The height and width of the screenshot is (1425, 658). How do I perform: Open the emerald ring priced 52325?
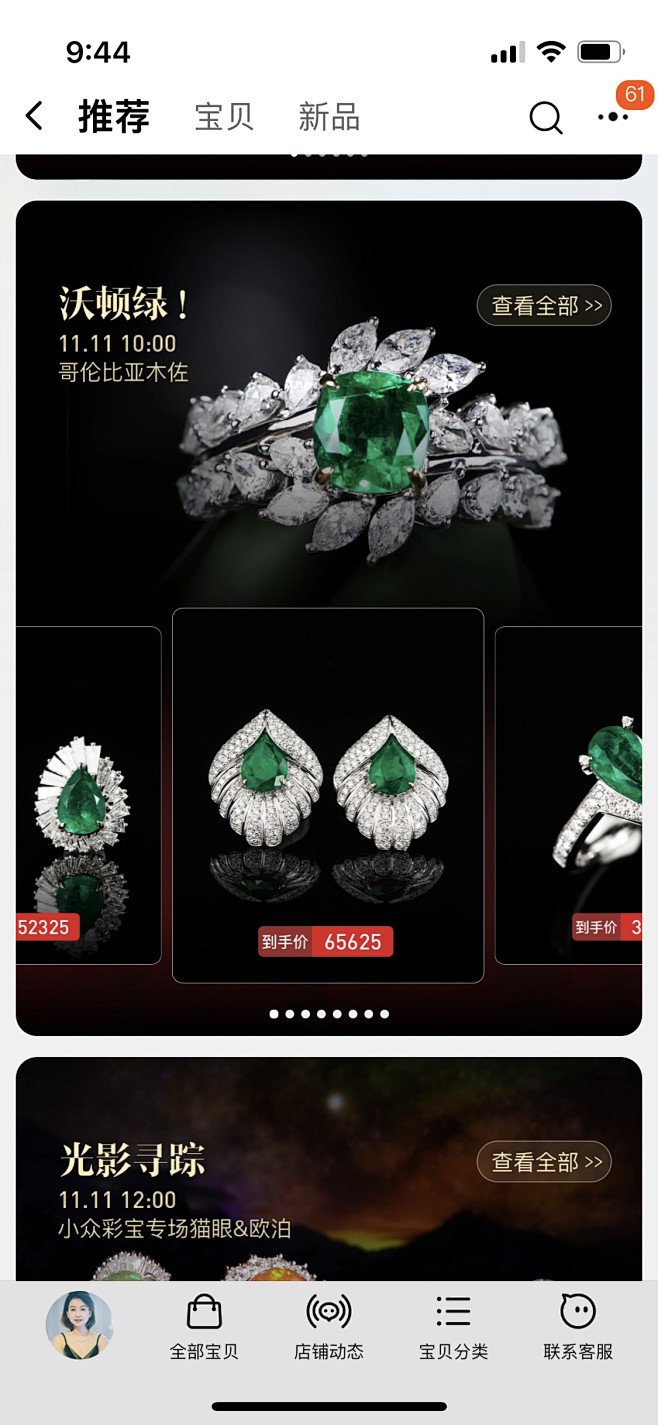pyautogui.click(x=88, y=795)
